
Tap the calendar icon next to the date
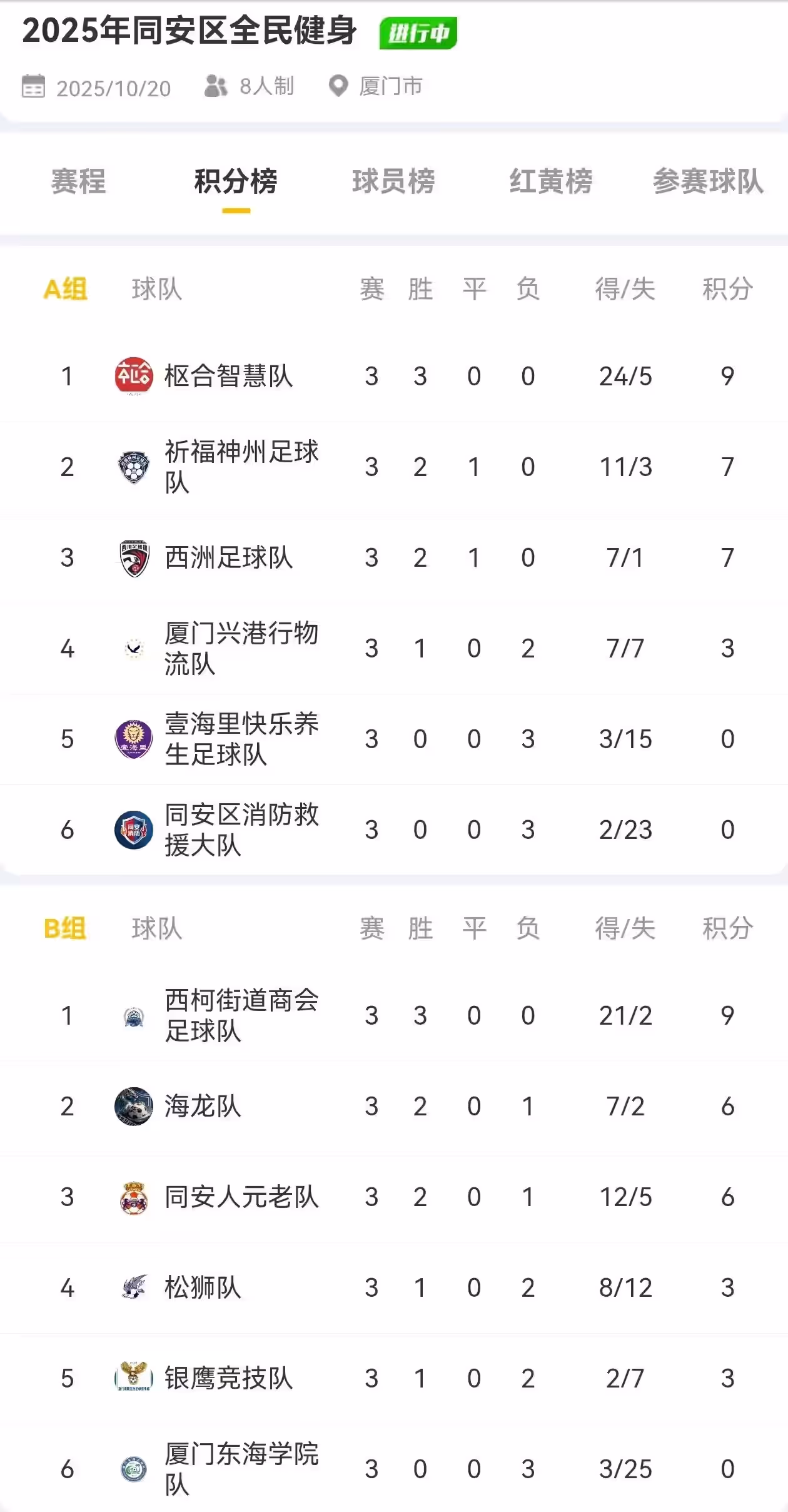click(x=34, y=86)
